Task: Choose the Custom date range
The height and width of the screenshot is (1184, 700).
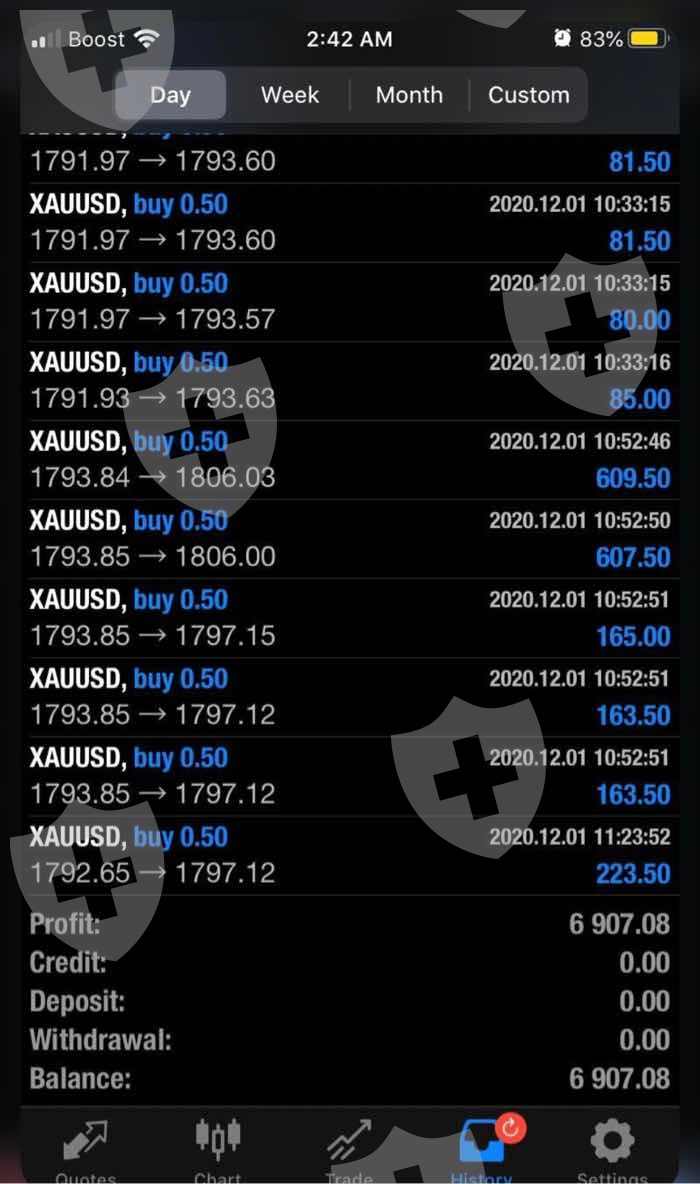Action: coord(528,95)
